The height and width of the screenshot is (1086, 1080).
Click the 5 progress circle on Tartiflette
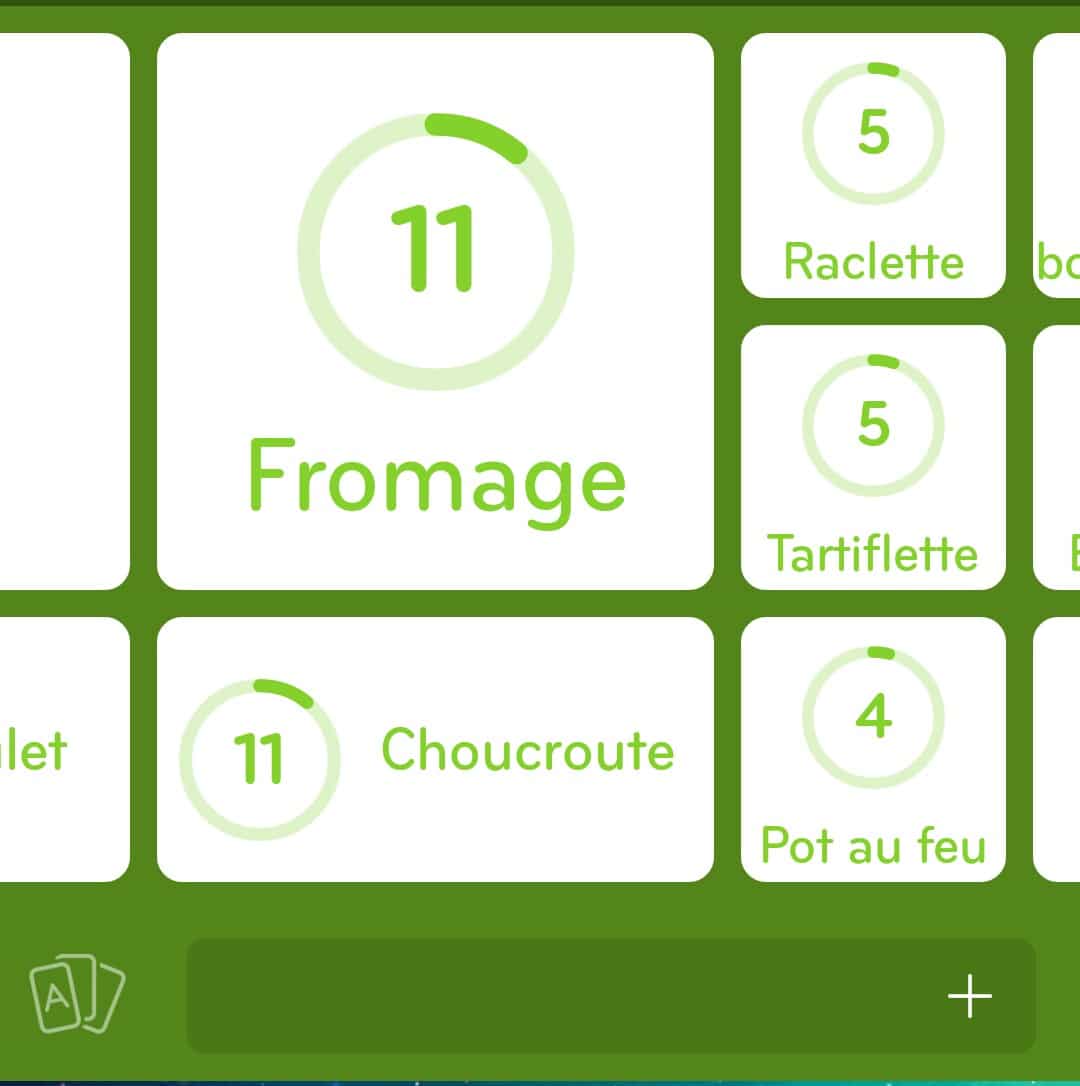(x=873, y=423)
